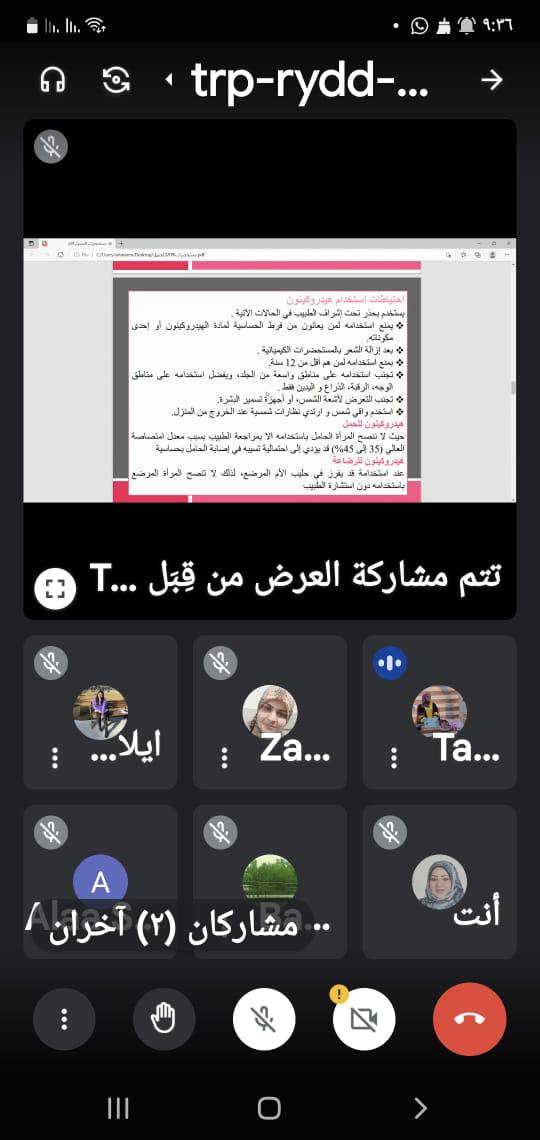Open the three-dot options on Za... tile

[224, 758]
